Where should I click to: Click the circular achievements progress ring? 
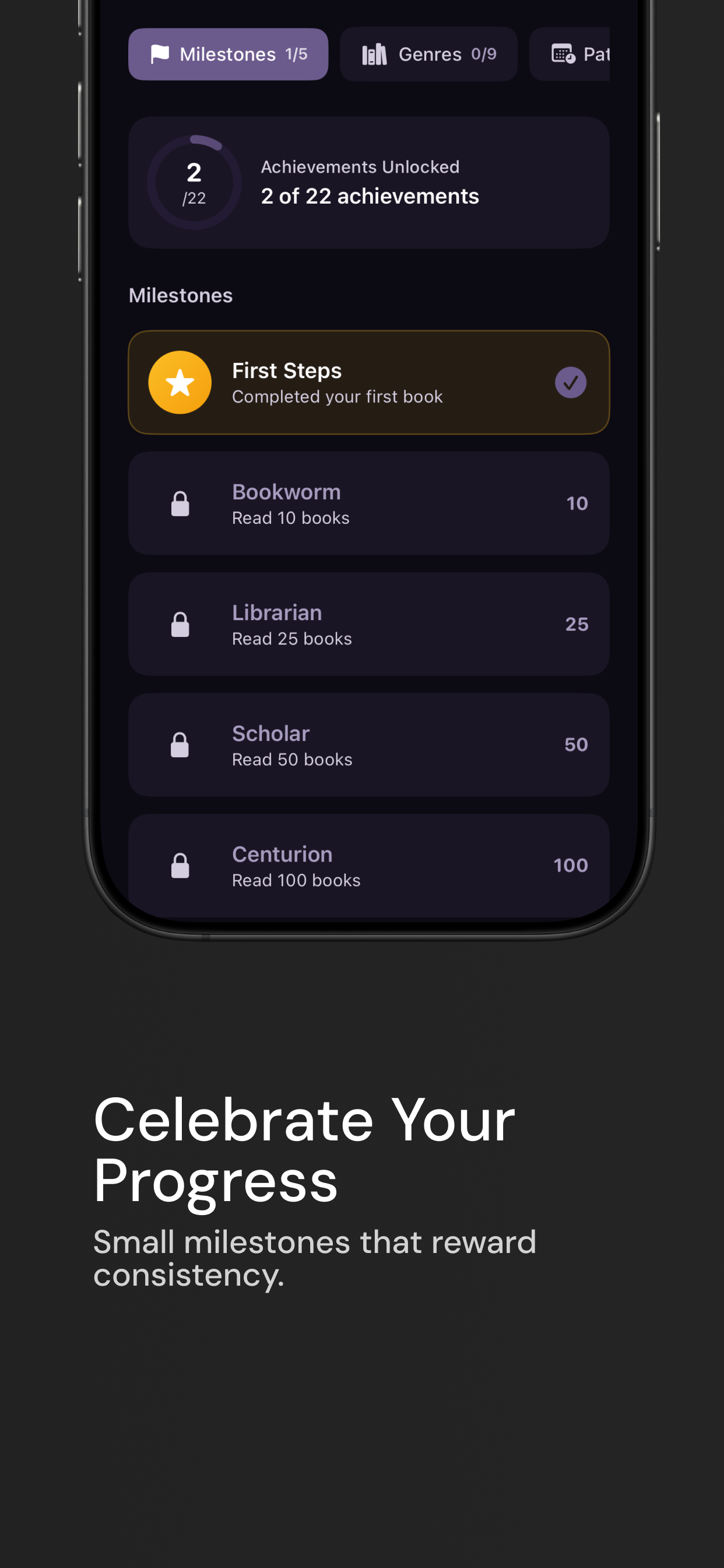coord(194,181)
